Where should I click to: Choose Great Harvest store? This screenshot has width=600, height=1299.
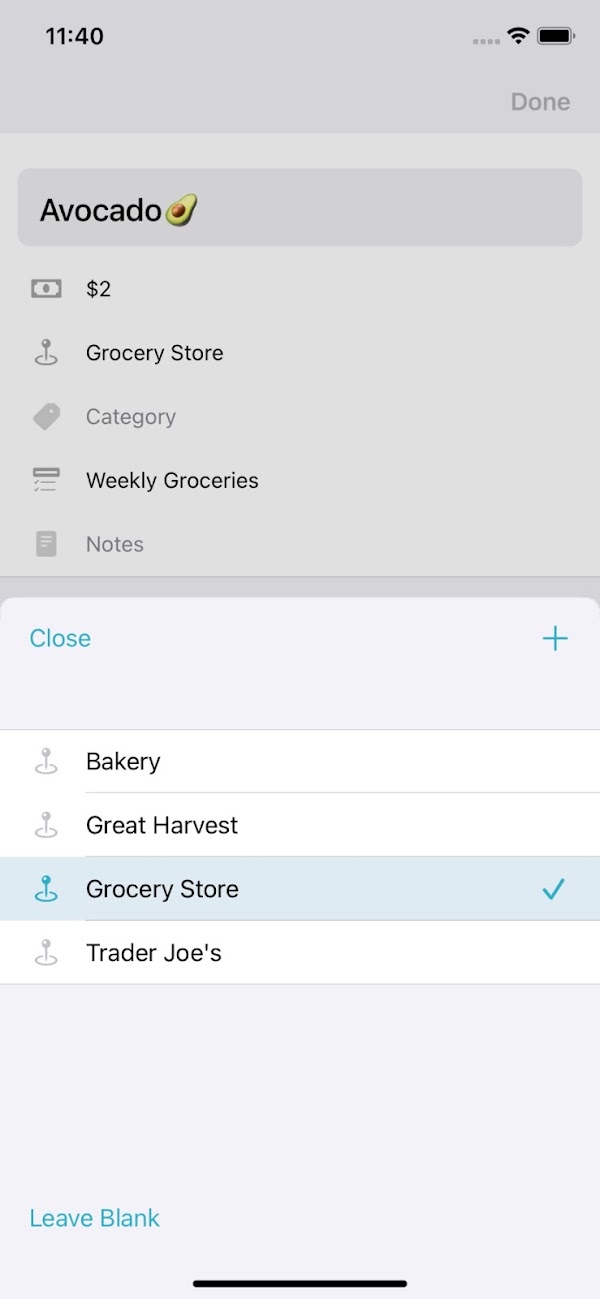tap(300, 826)
